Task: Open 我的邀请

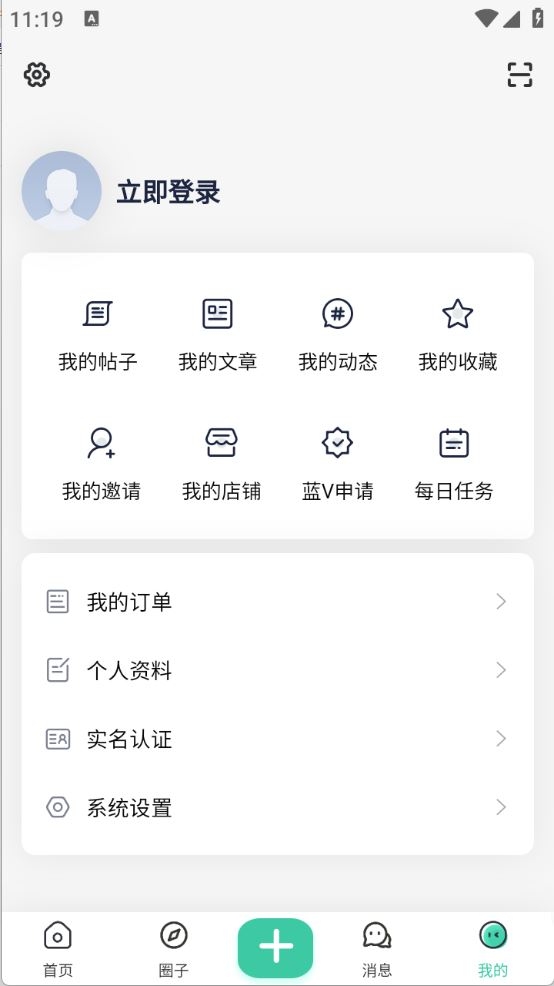Action: tap(101, 464)
